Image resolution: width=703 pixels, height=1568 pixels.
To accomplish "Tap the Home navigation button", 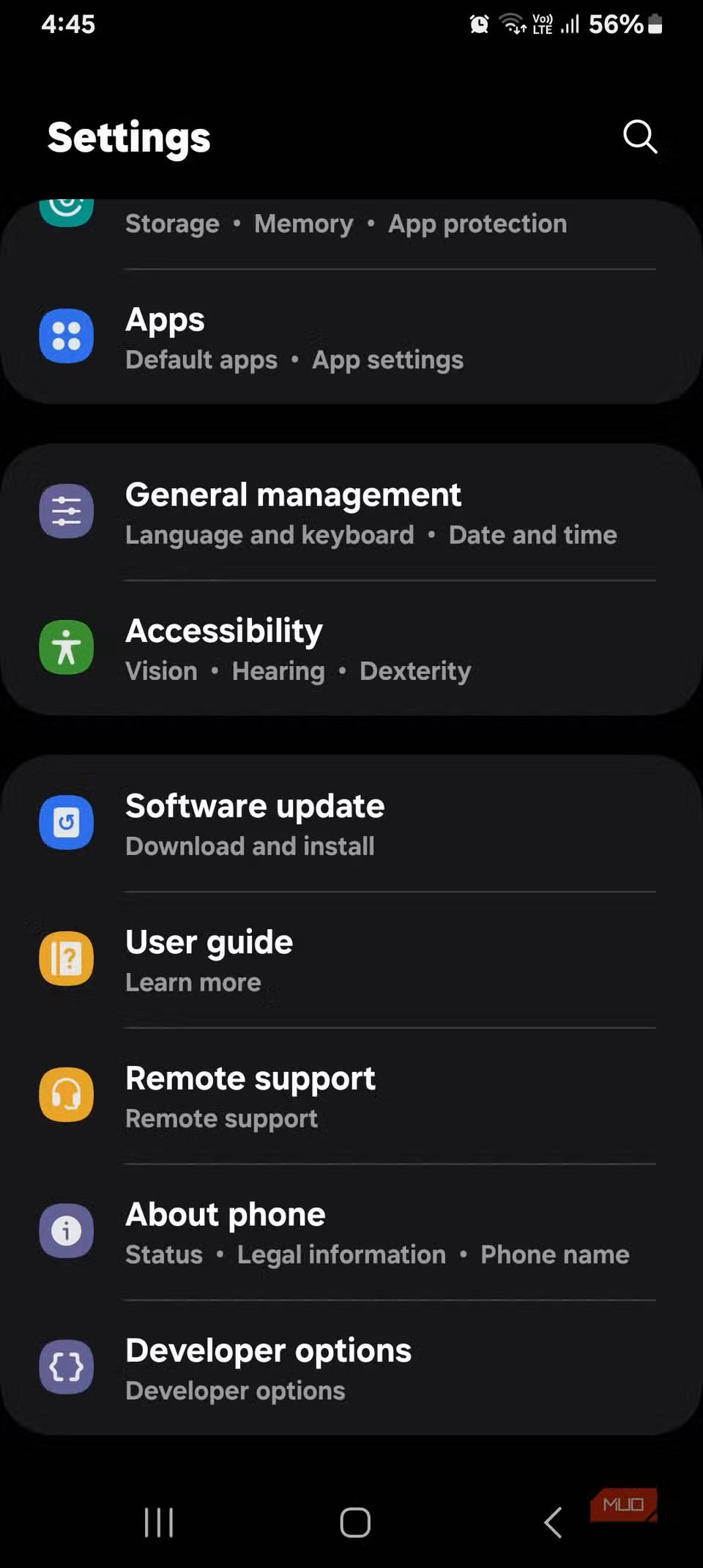I will (x=354, y=1523).
